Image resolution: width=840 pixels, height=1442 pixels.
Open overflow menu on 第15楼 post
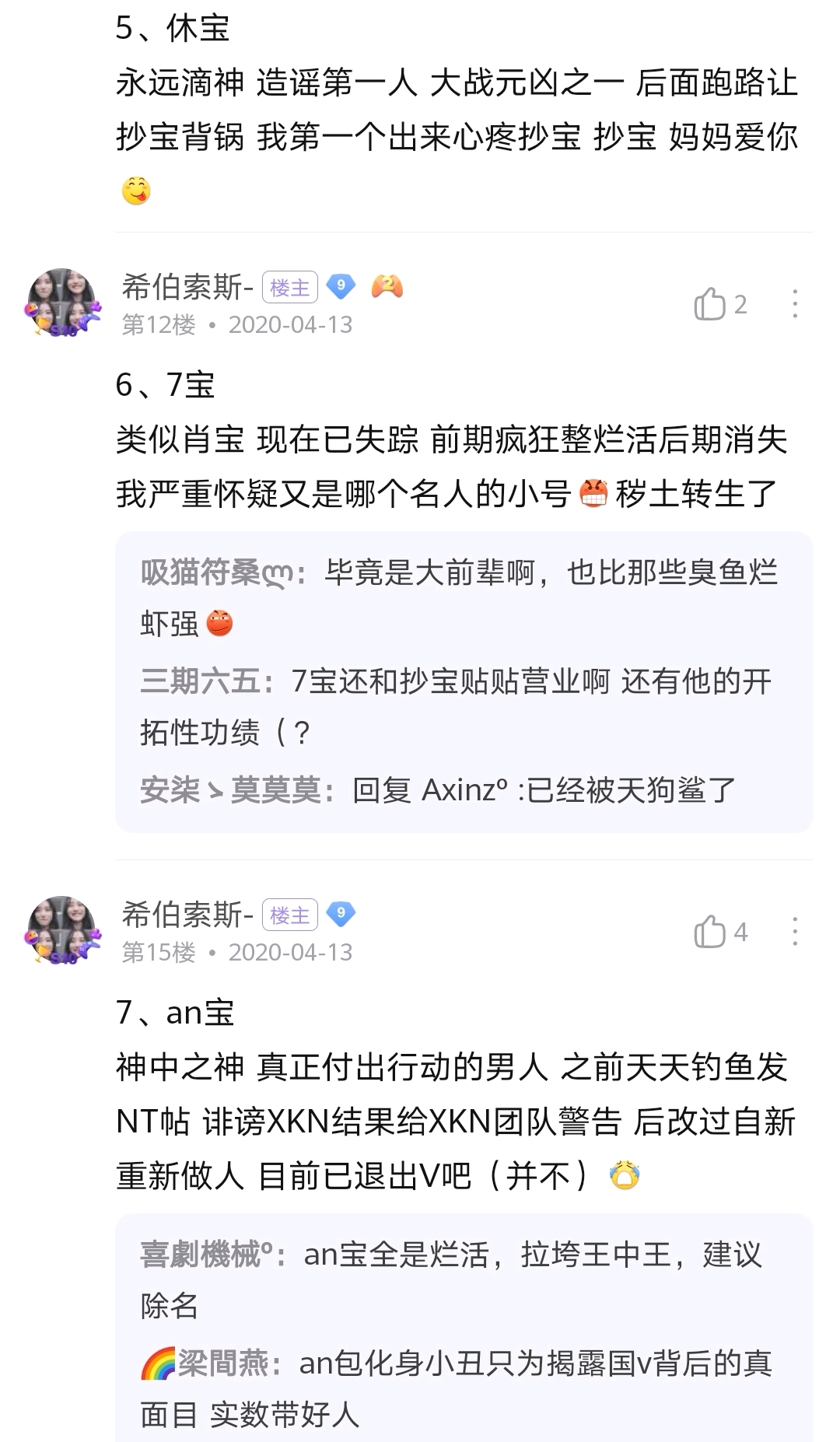tap(794, 932)
